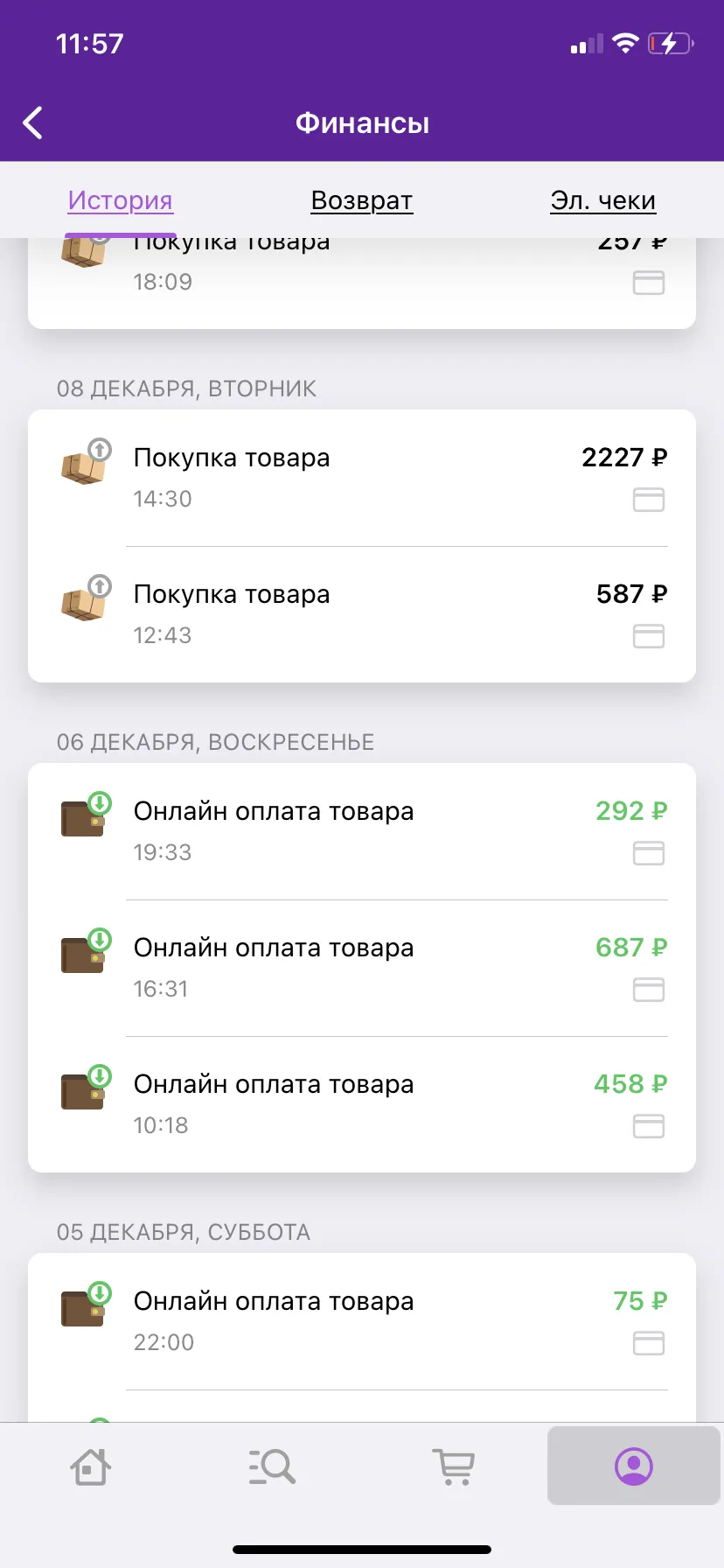Viewport: 724px width, 1568px height.
Task: Go to the home tab
Action: [90, 1466]
